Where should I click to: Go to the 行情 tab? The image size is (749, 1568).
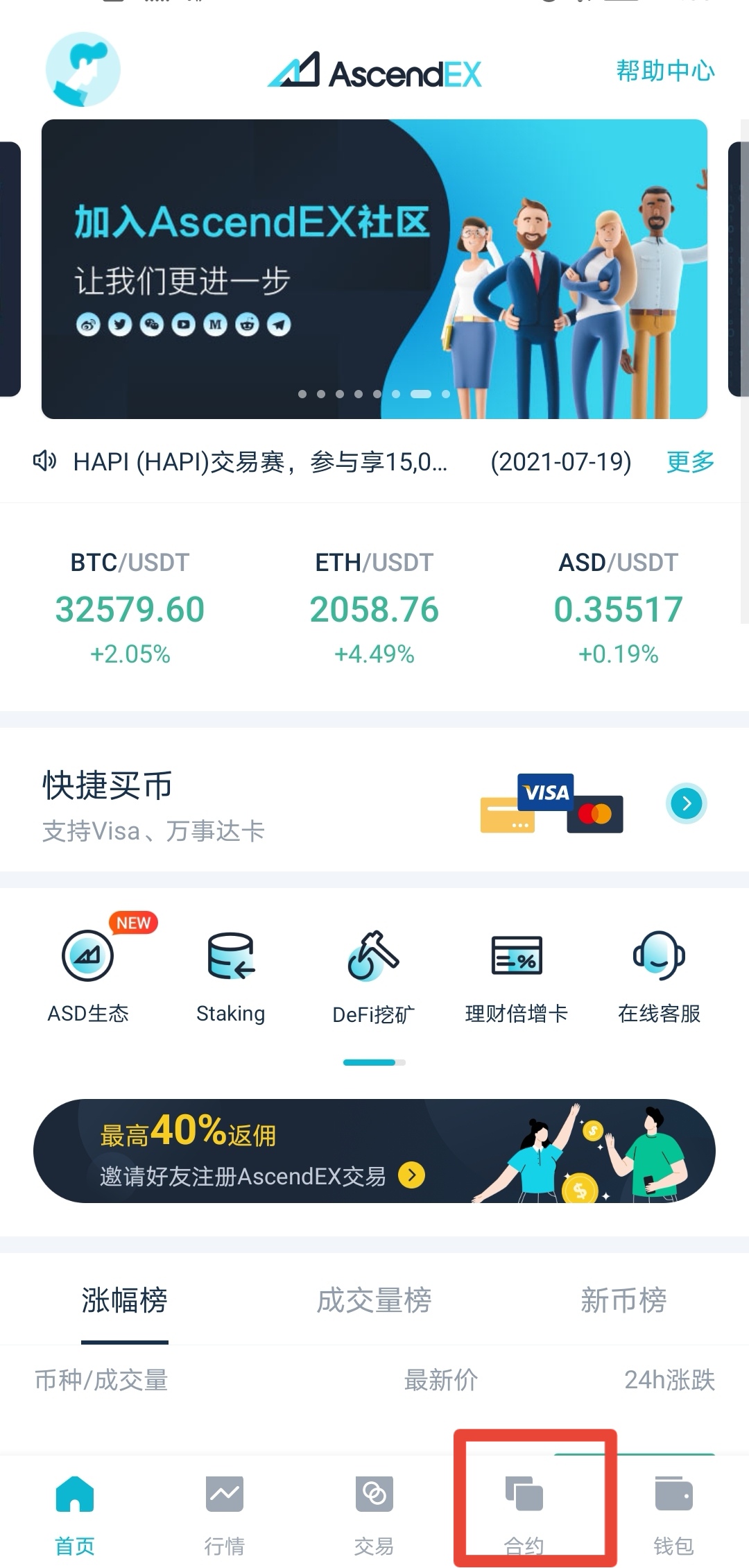pos(225,1515)
